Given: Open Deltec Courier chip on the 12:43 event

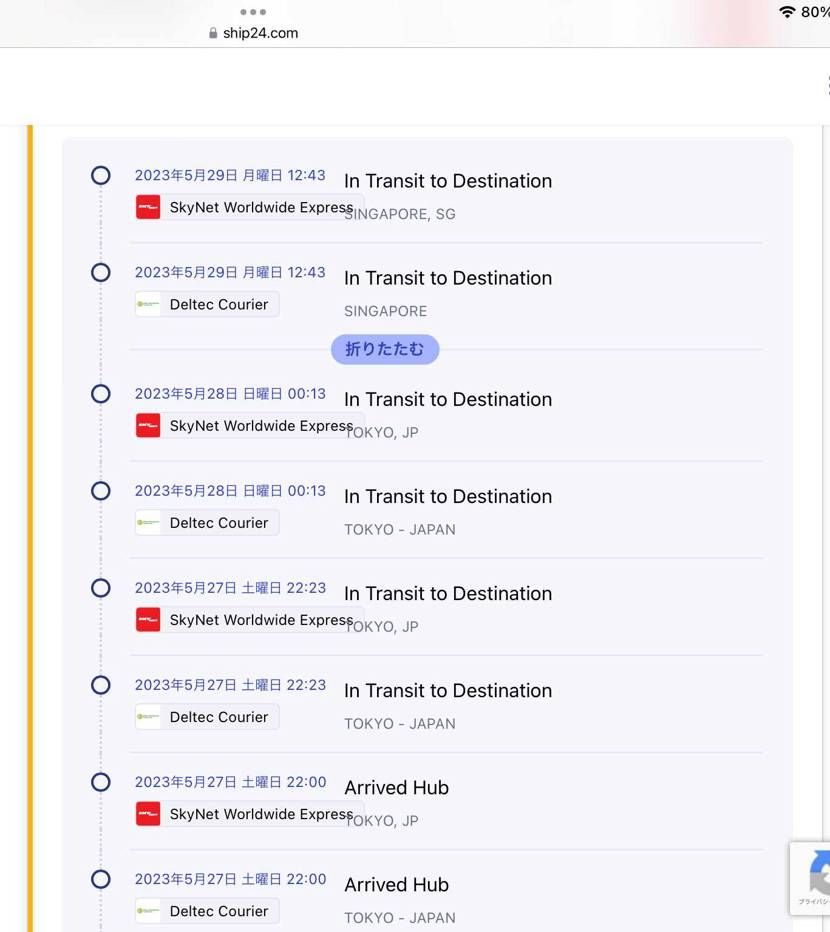Looking at the screenshot, I should click(207, 304).
